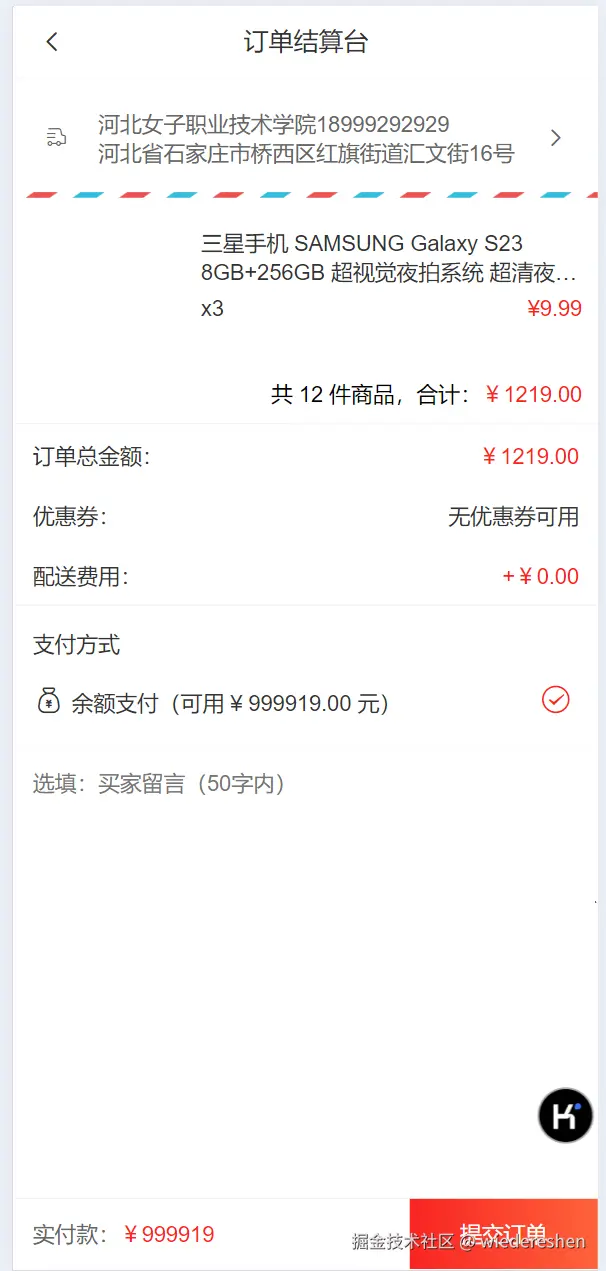This screenshot has height=1271, width=606.
Task: Go back from the order checkout page
Action: click(52, 42)
